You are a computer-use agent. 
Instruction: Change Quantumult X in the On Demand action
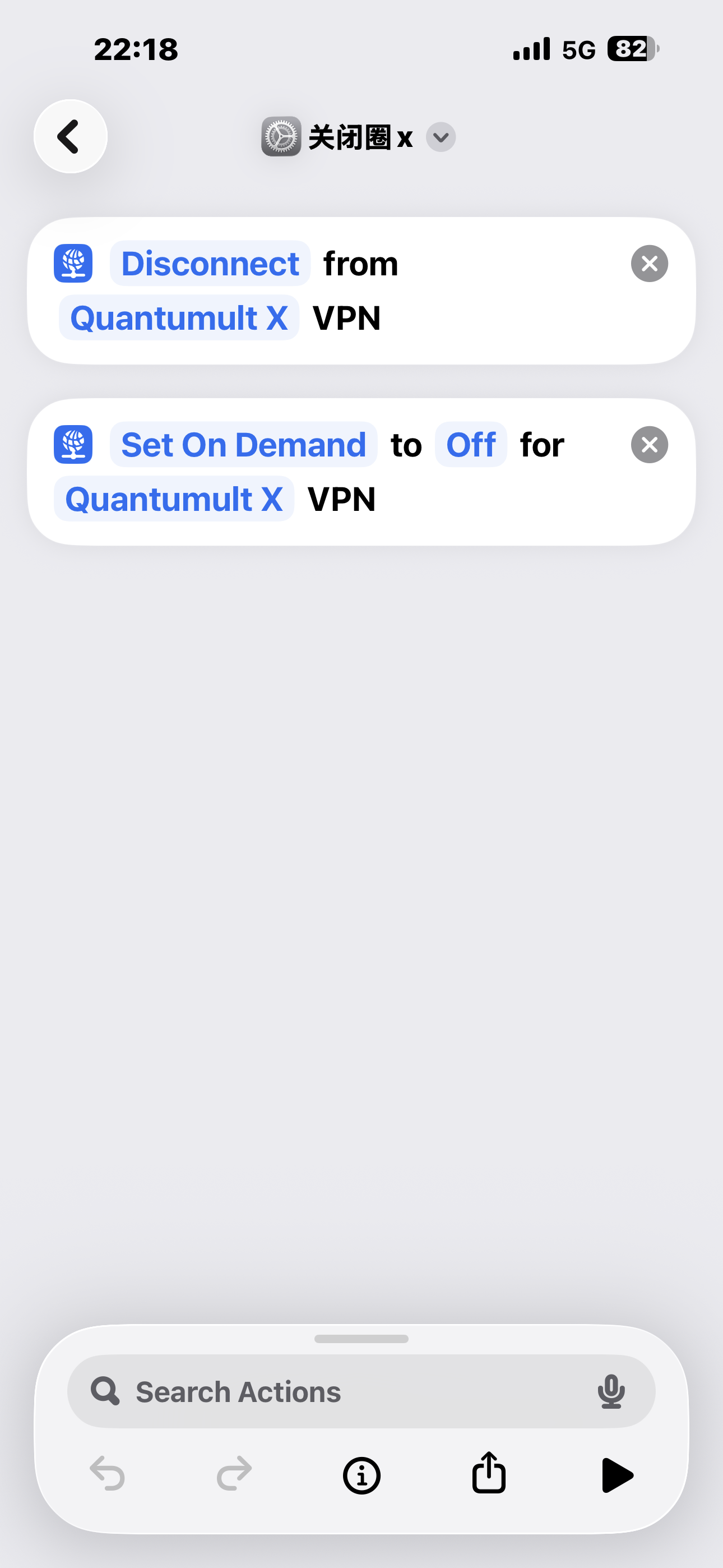(174, 499)
